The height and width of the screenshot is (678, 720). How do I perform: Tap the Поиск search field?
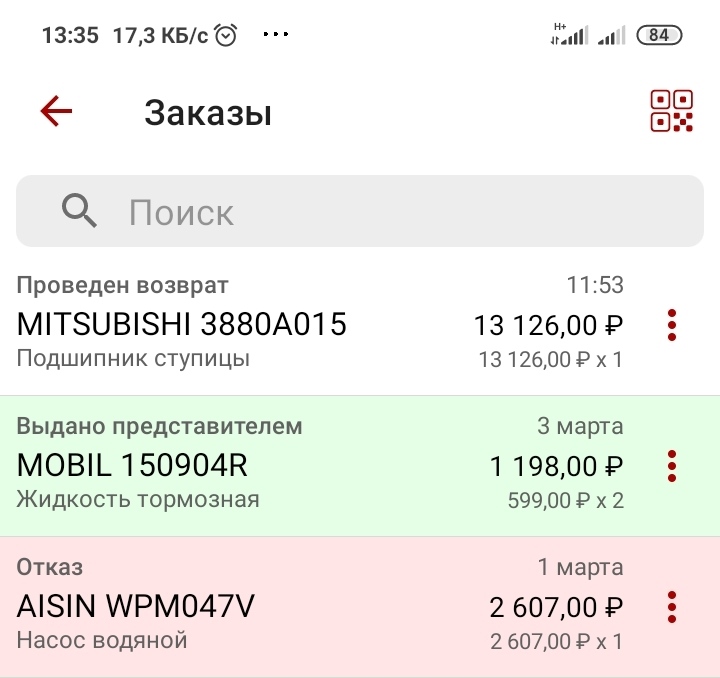pos(360,212)
